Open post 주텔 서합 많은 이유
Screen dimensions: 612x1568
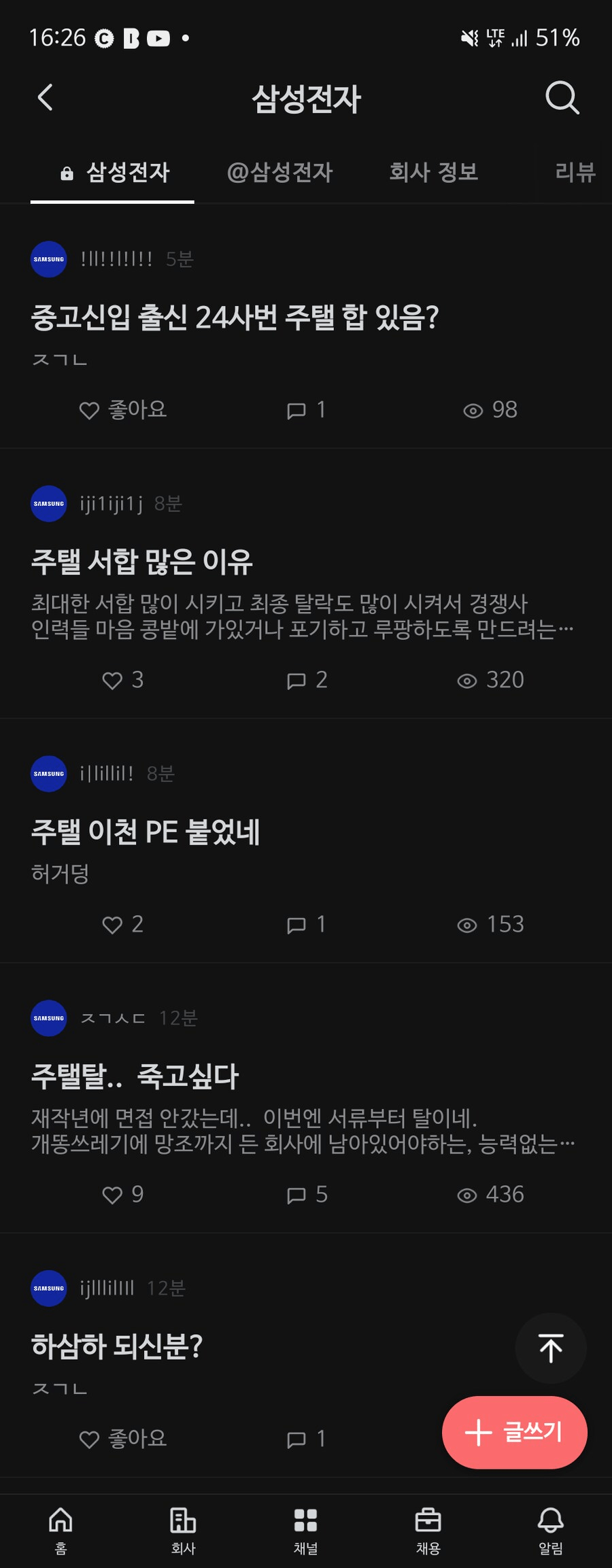tap(141, 562)
